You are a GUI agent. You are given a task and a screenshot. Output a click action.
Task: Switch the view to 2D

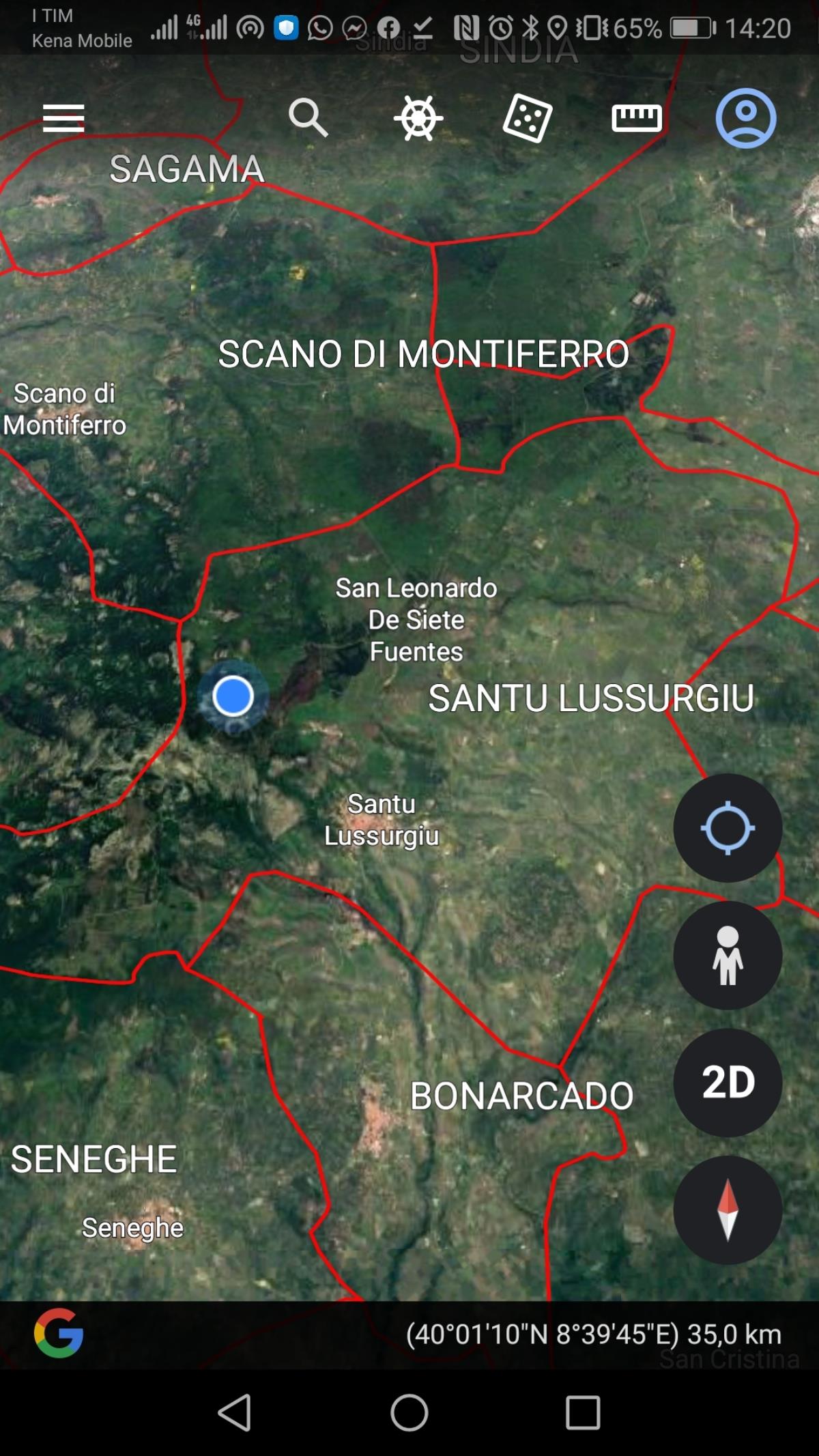pos(728,1083)
